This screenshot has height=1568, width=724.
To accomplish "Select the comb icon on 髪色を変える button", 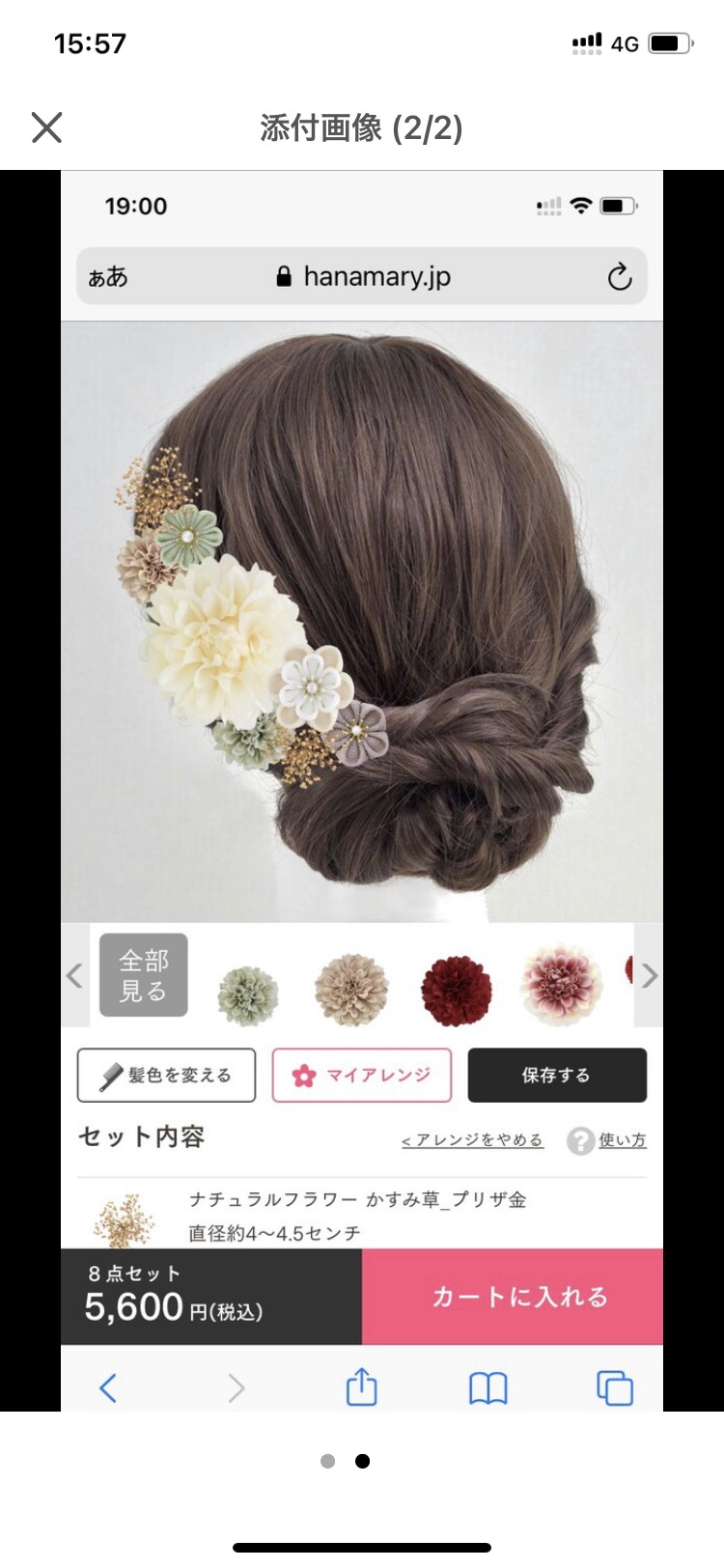I will pyautogui.click(x=109, y=1075).
